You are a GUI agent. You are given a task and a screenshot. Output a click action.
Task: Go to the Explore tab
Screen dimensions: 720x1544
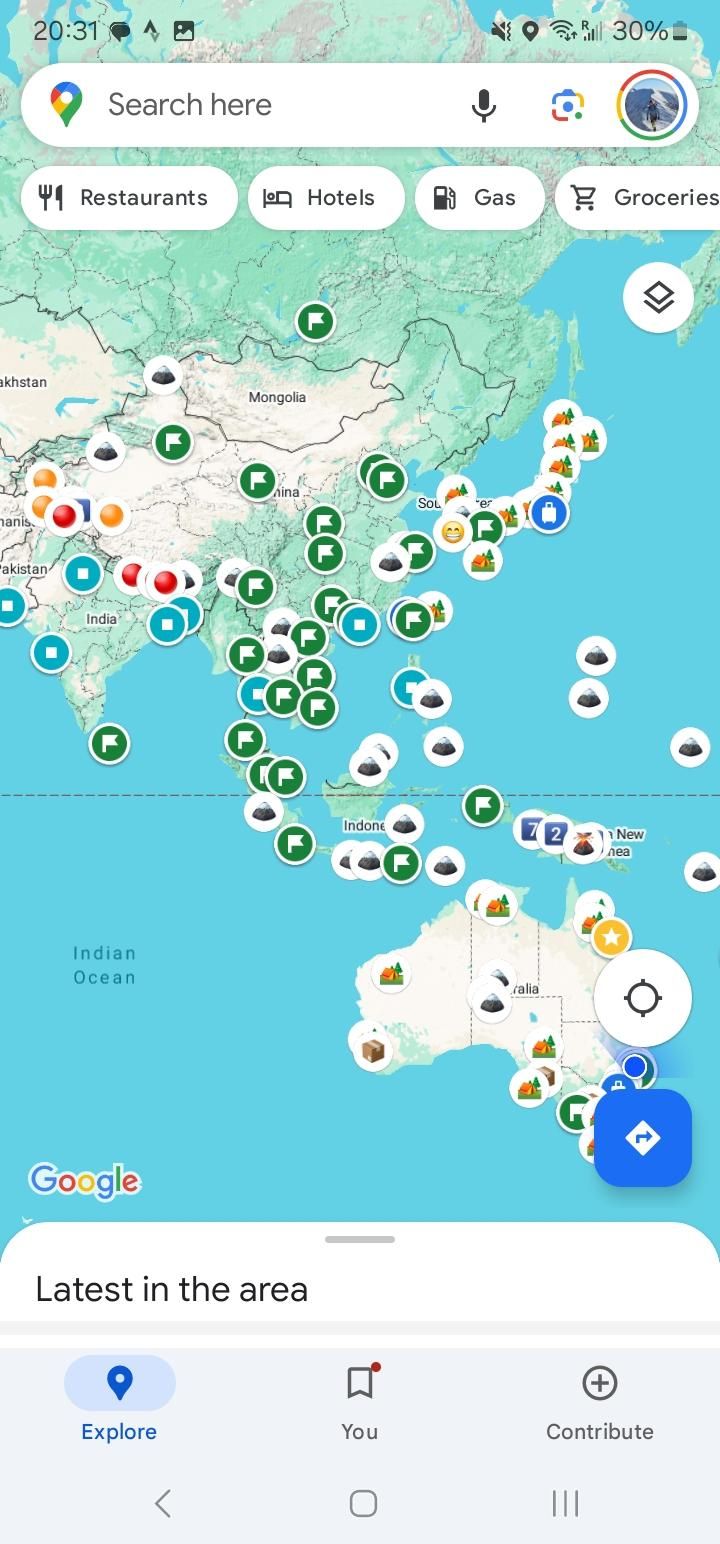[x=119, y=1401]
